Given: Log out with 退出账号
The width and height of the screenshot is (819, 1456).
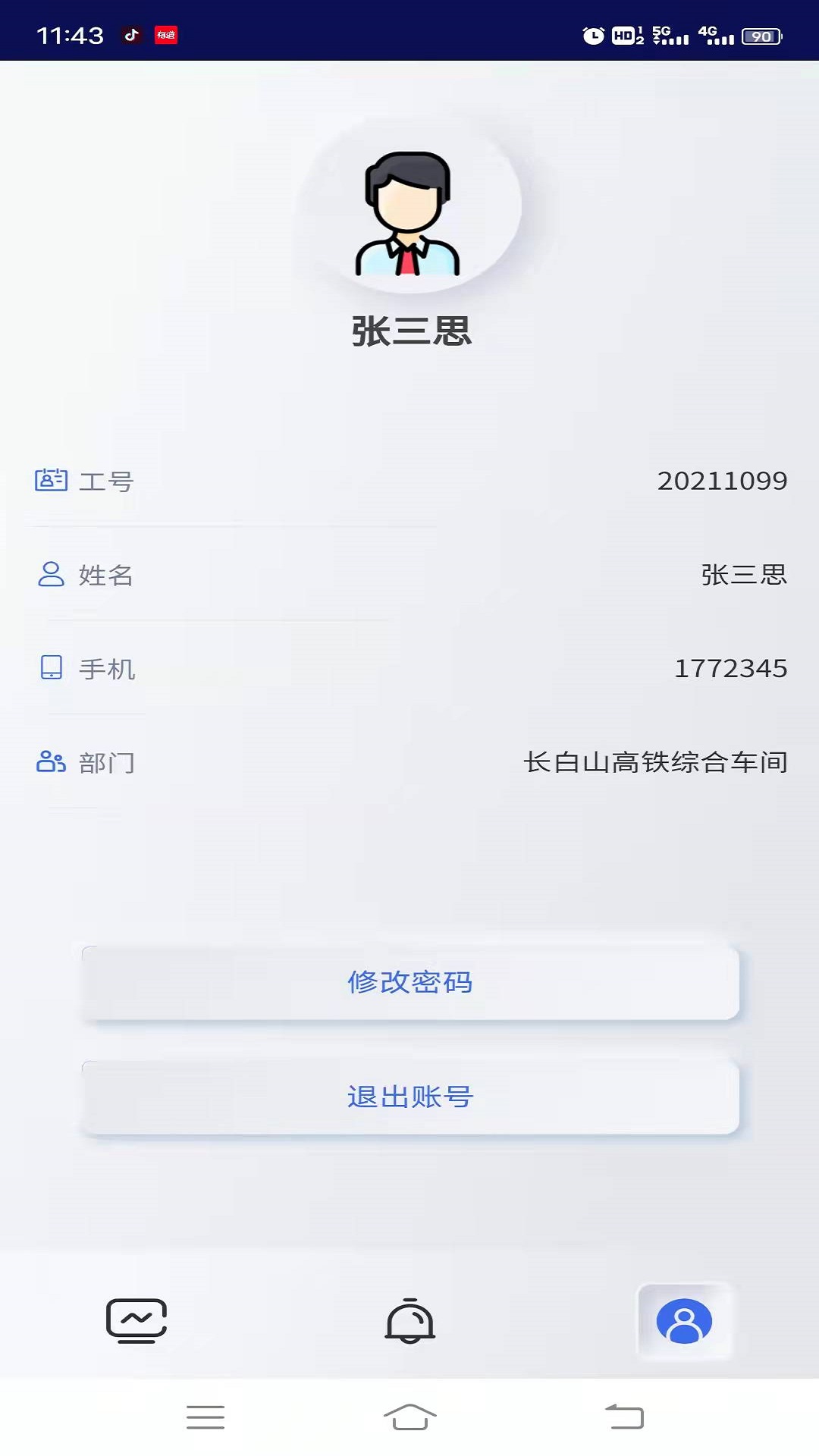Looking at the screenshot, I should point(409,1097).
